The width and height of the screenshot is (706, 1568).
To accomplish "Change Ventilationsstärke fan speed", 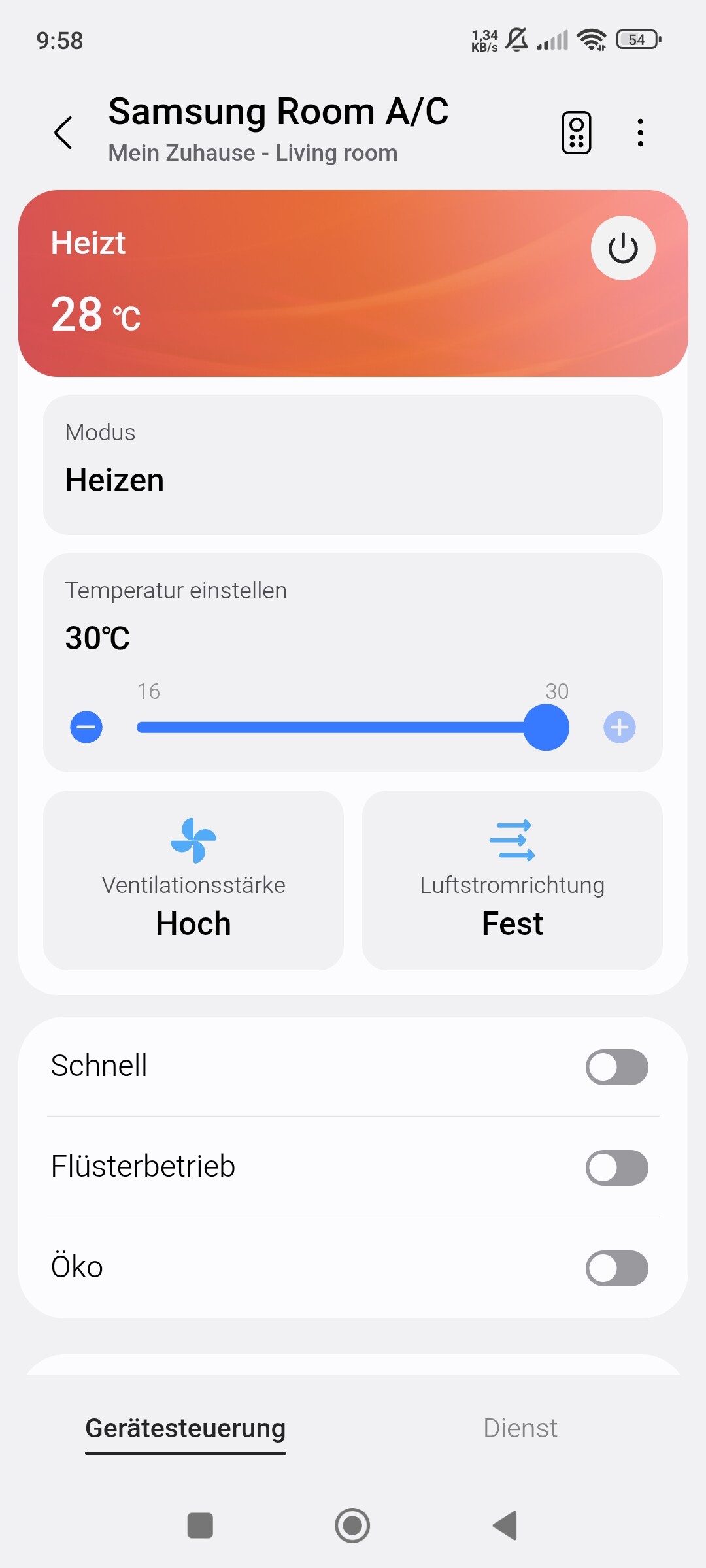I will [x=193, y=880].
